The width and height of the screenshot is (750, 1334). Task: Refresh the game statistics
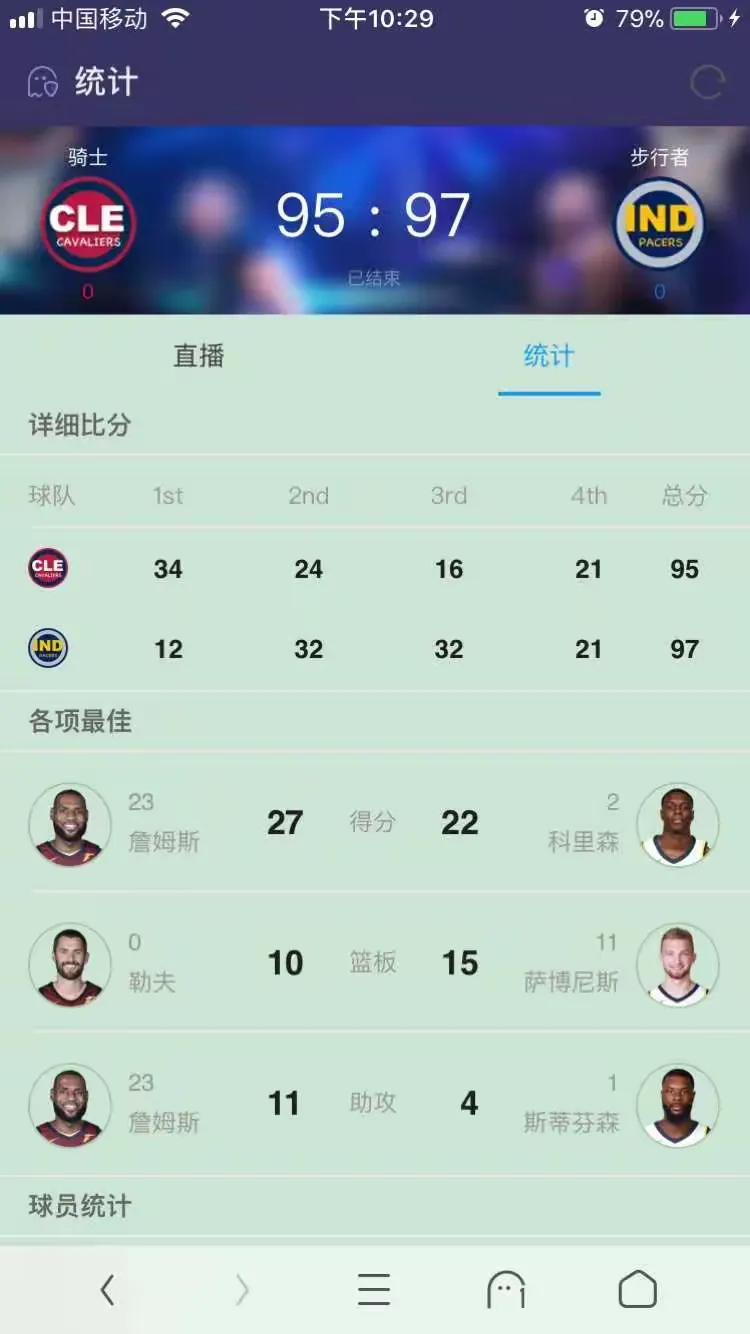pyautogui.click(x=707, y=82)
